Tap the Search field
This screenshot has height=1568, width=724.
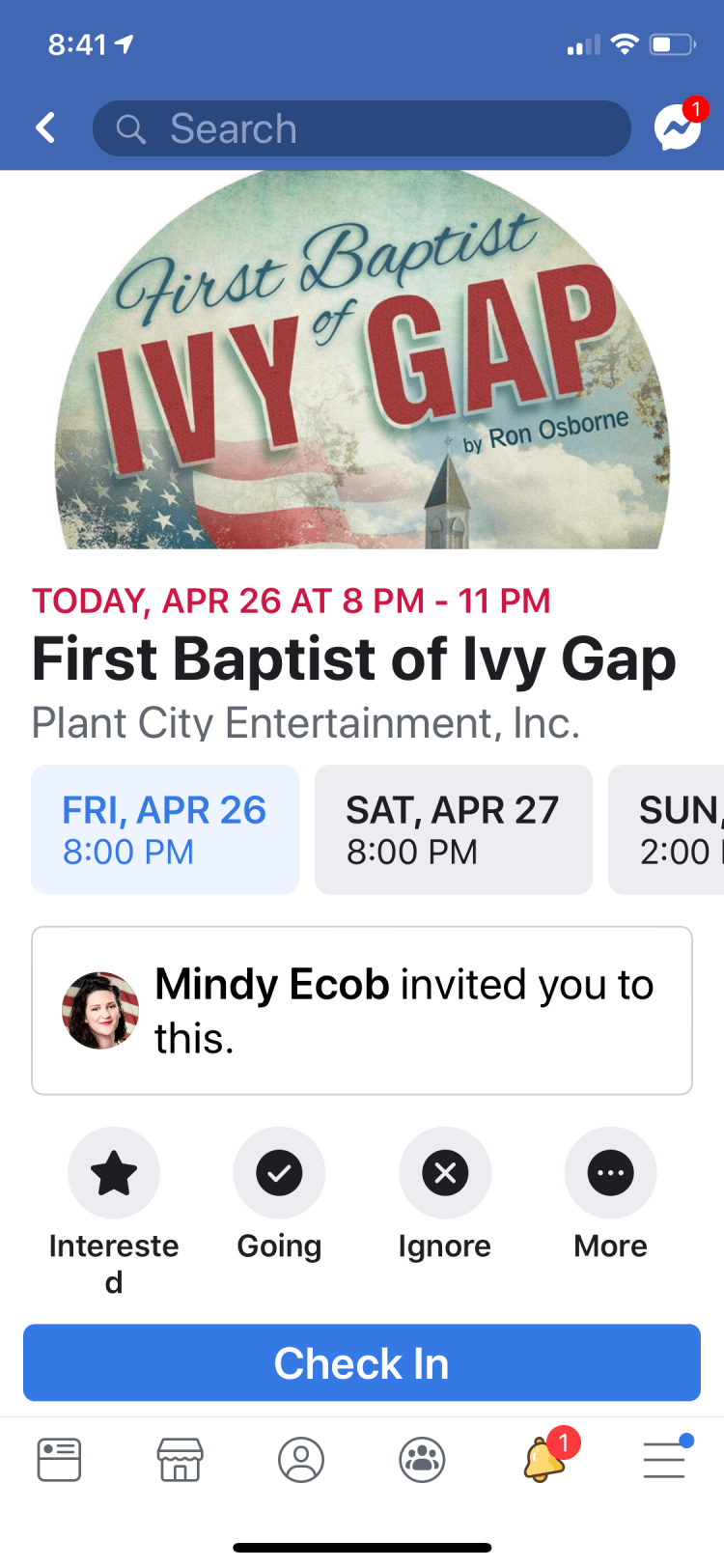[x=362, y=128]
